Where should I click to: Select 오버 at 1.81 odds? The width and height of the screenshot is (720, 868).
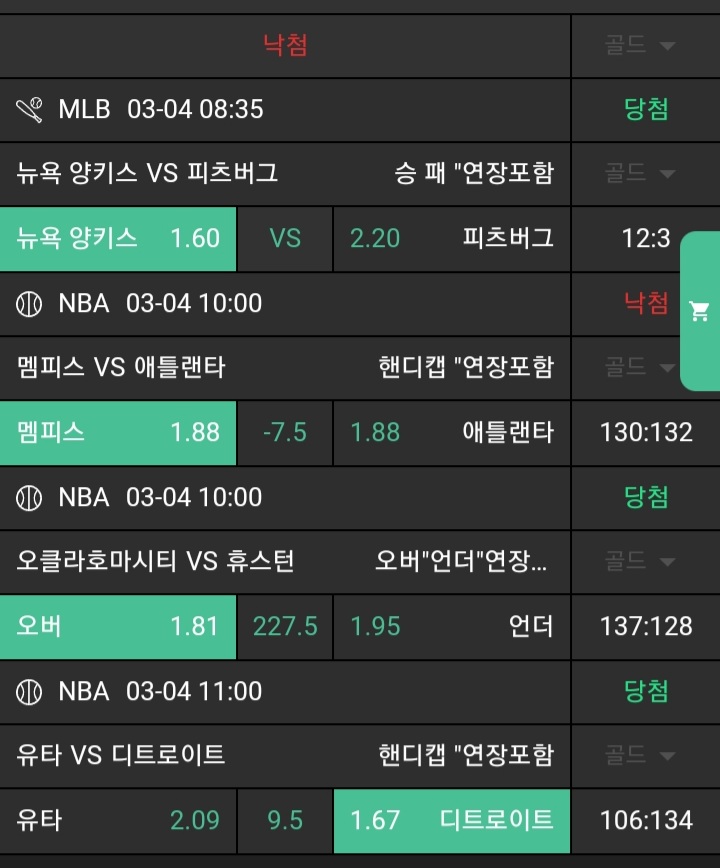click(x=118, y=627)
